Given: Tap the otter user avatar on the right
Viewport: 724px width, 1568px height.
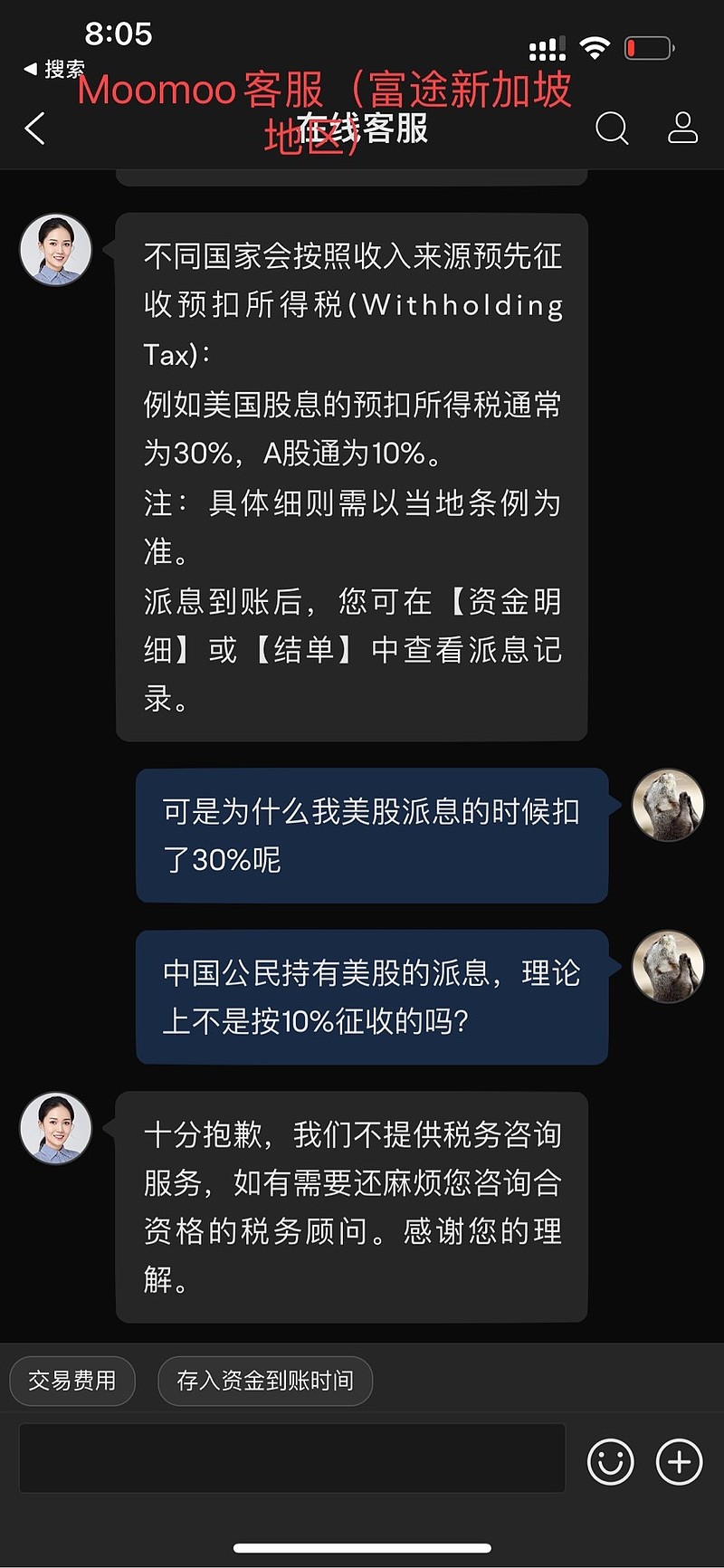Looking at the screenshot, I should point(667,806).
